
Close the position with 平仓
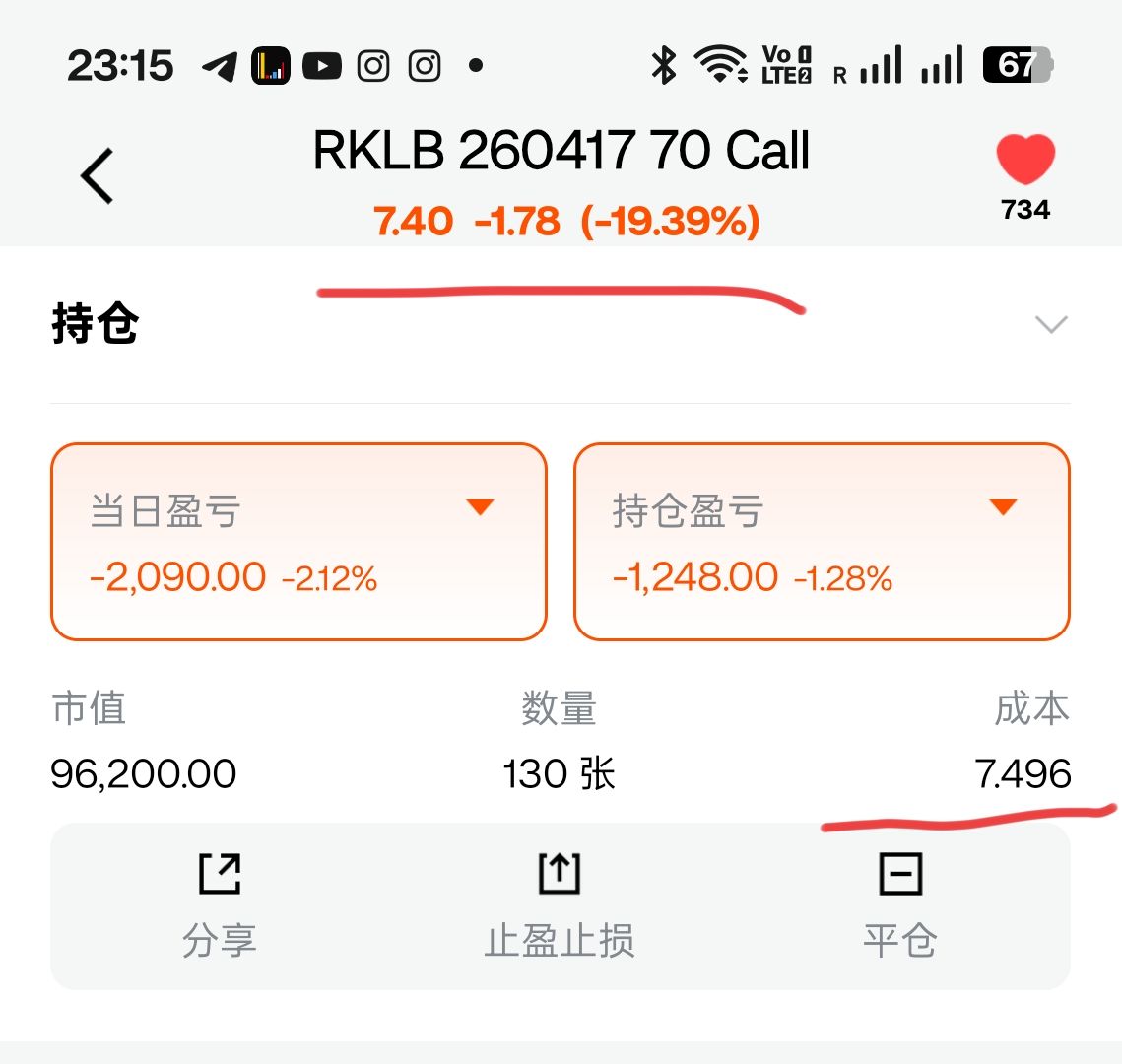[899, 906]
